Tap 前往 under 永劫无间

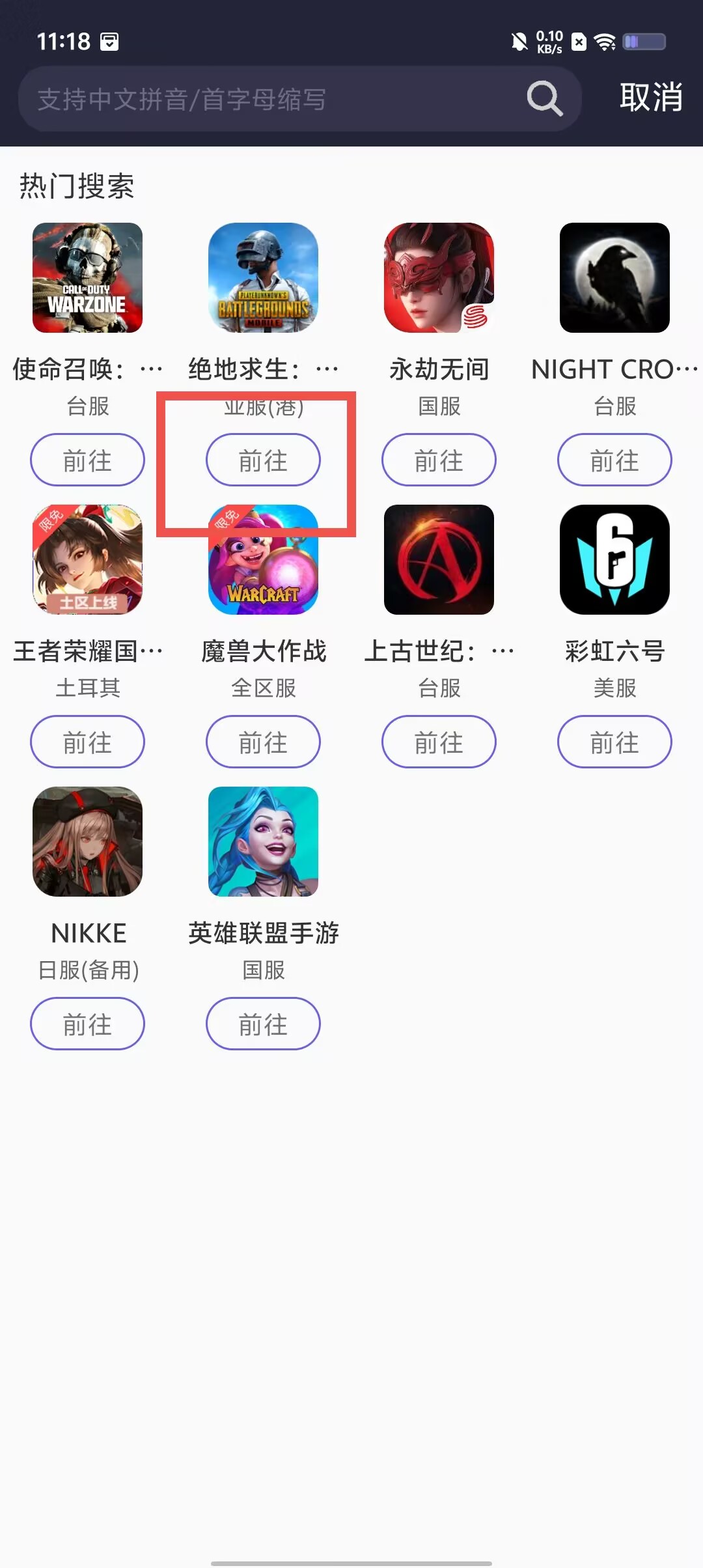coord(439,460)
